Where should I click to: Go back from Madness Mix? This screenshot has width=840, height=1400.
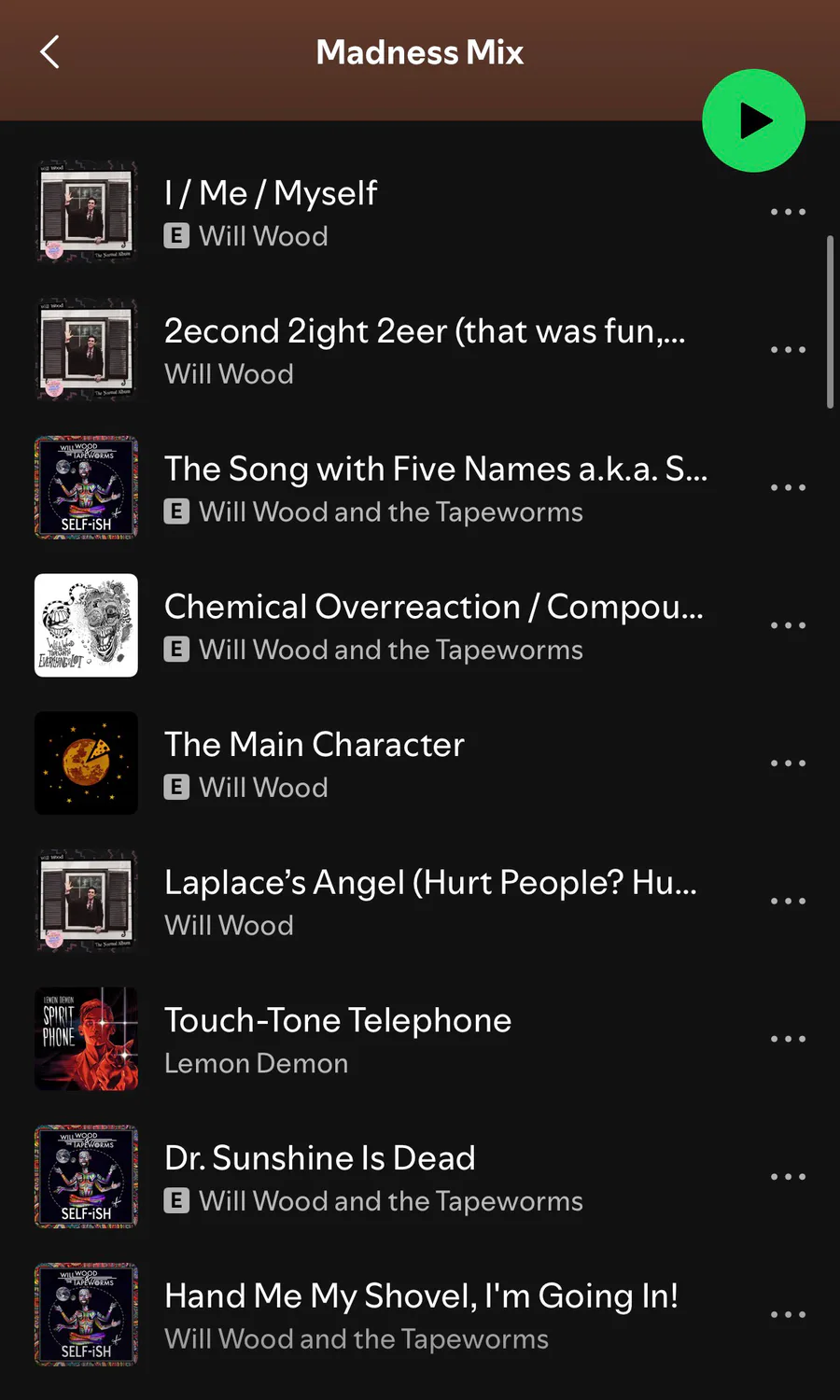(x=50, y=52)
